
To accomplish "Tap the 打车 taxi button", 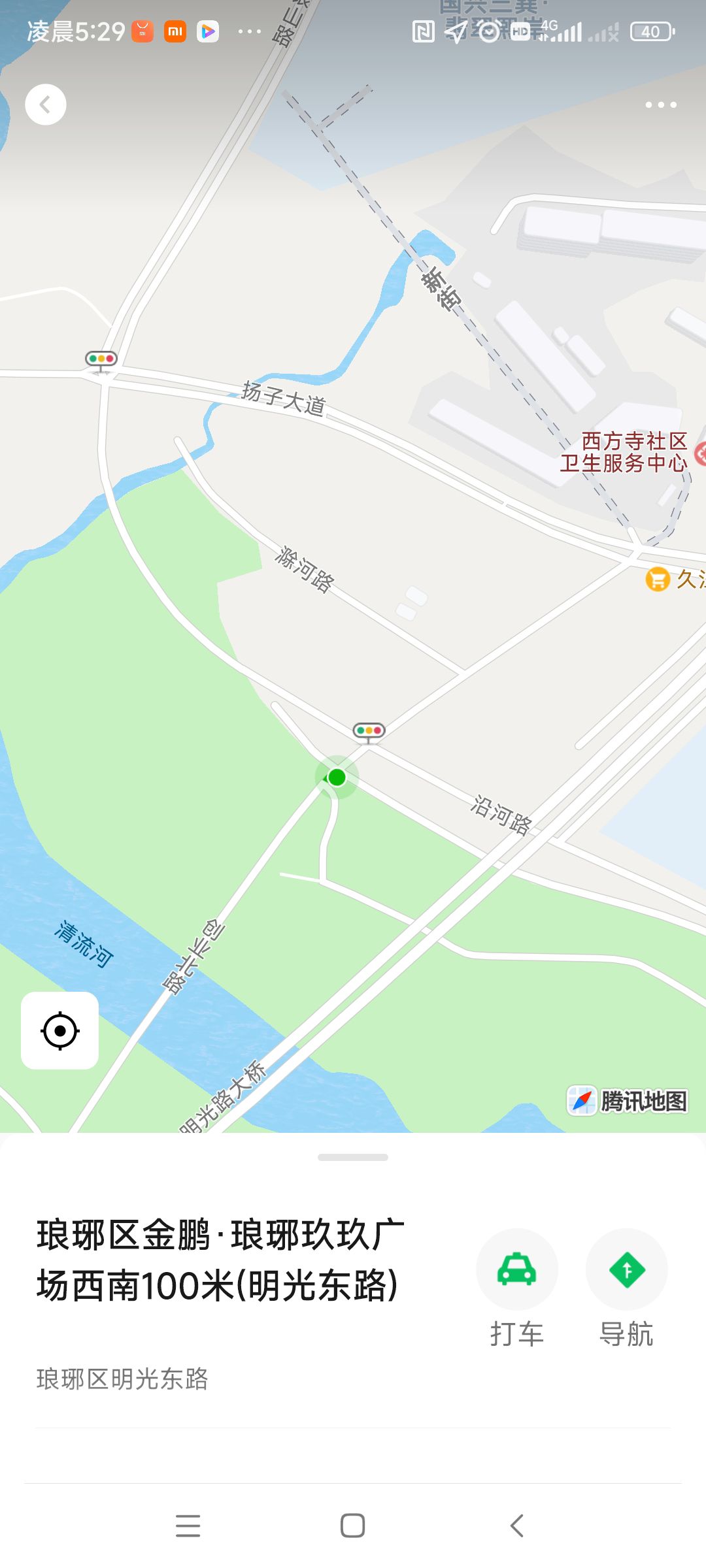I will [x=516, y=1270].
